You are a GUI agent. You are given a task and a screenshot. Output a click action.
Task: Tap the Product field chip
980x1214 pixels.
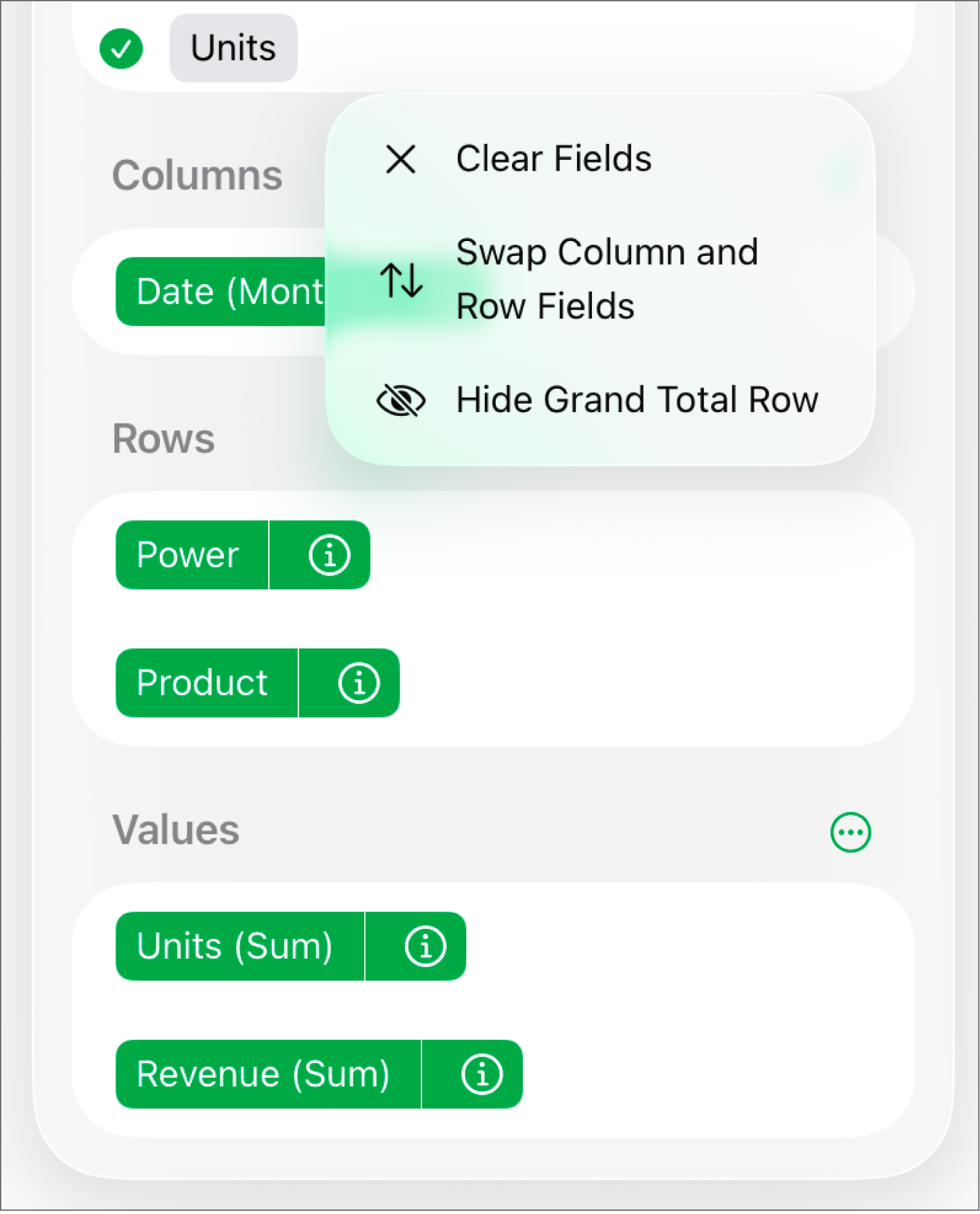tap(202, 683)
